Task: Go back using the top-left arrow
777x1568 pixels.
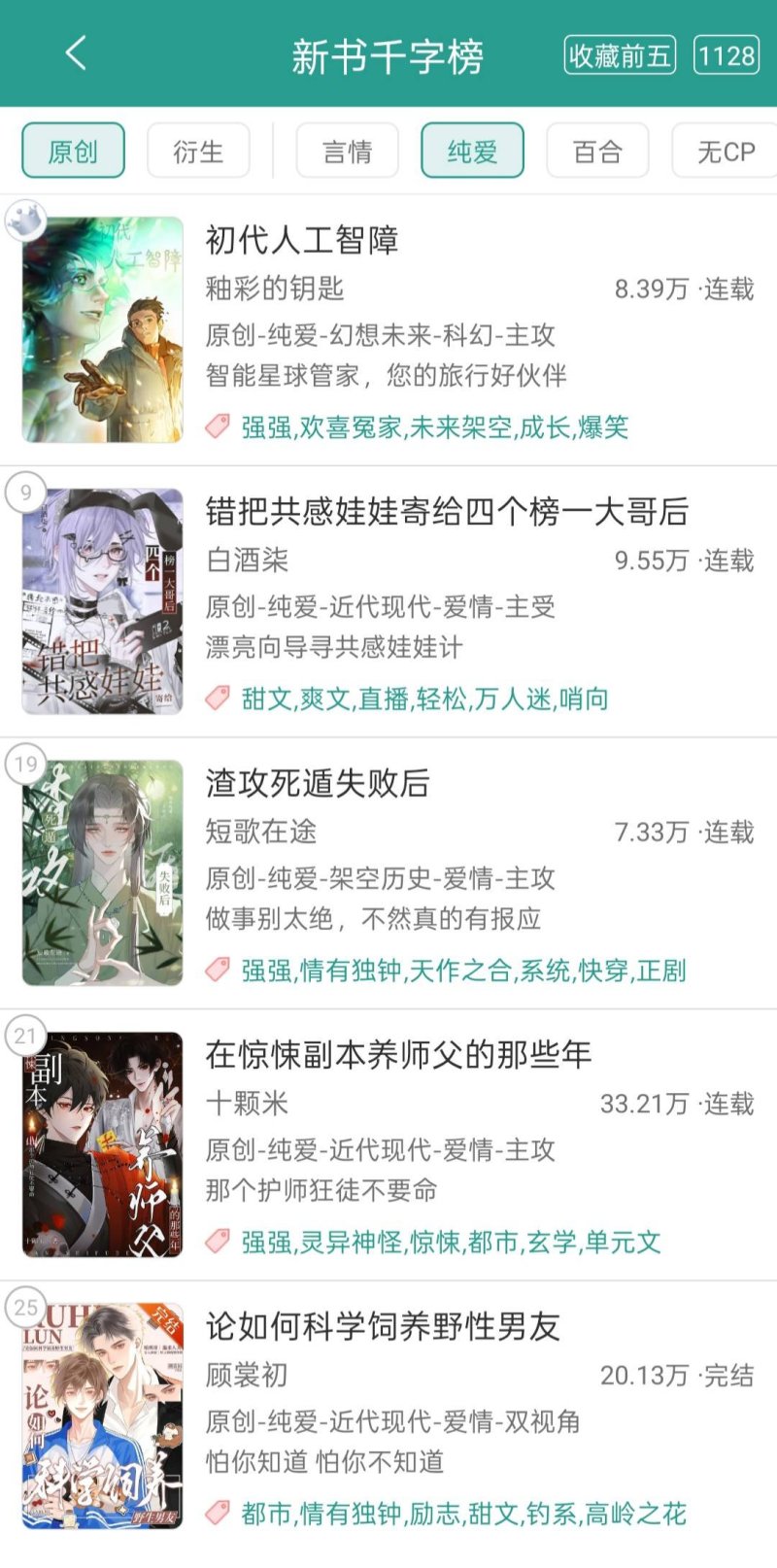Action: point(76,53)
